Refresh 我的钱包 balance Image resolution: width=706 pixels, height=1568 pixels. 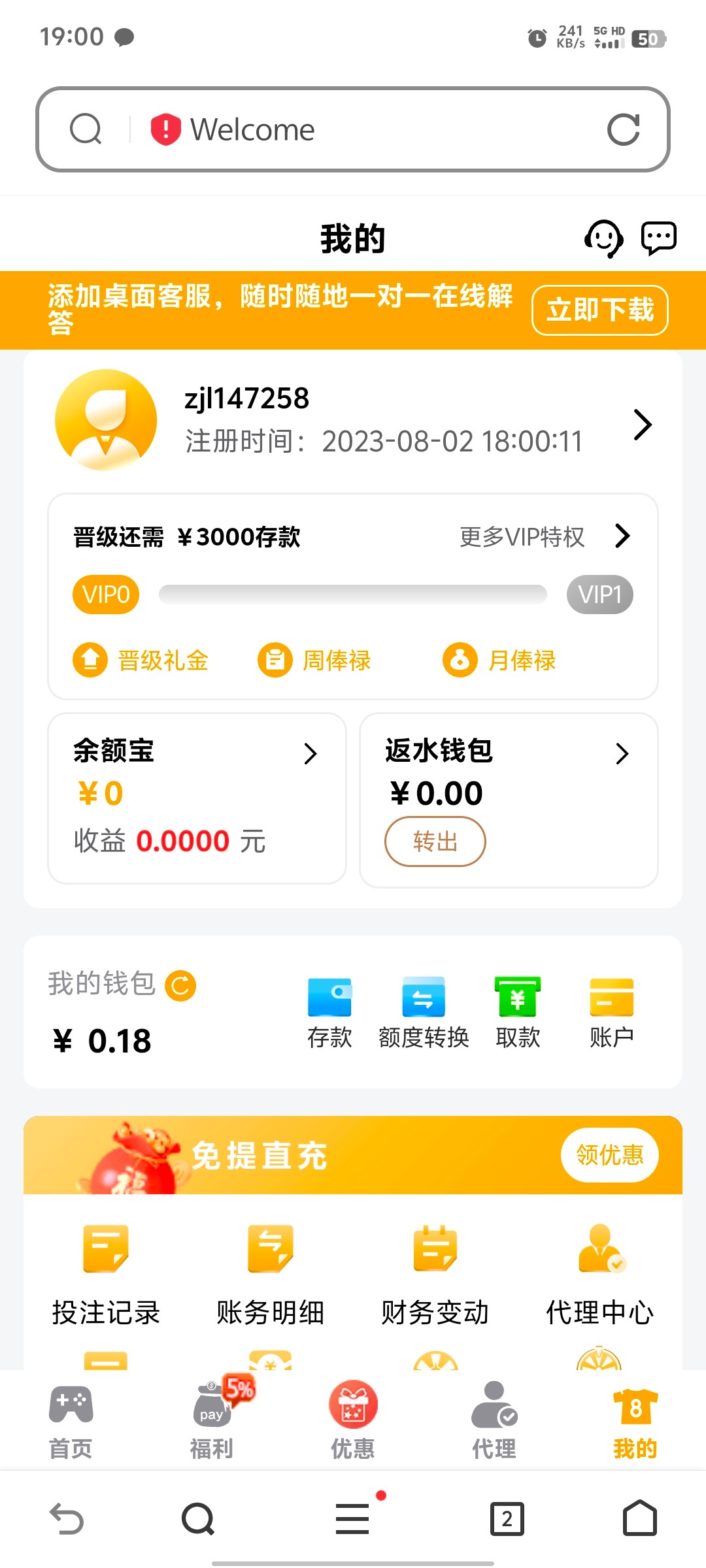click(x=180, y=985)
